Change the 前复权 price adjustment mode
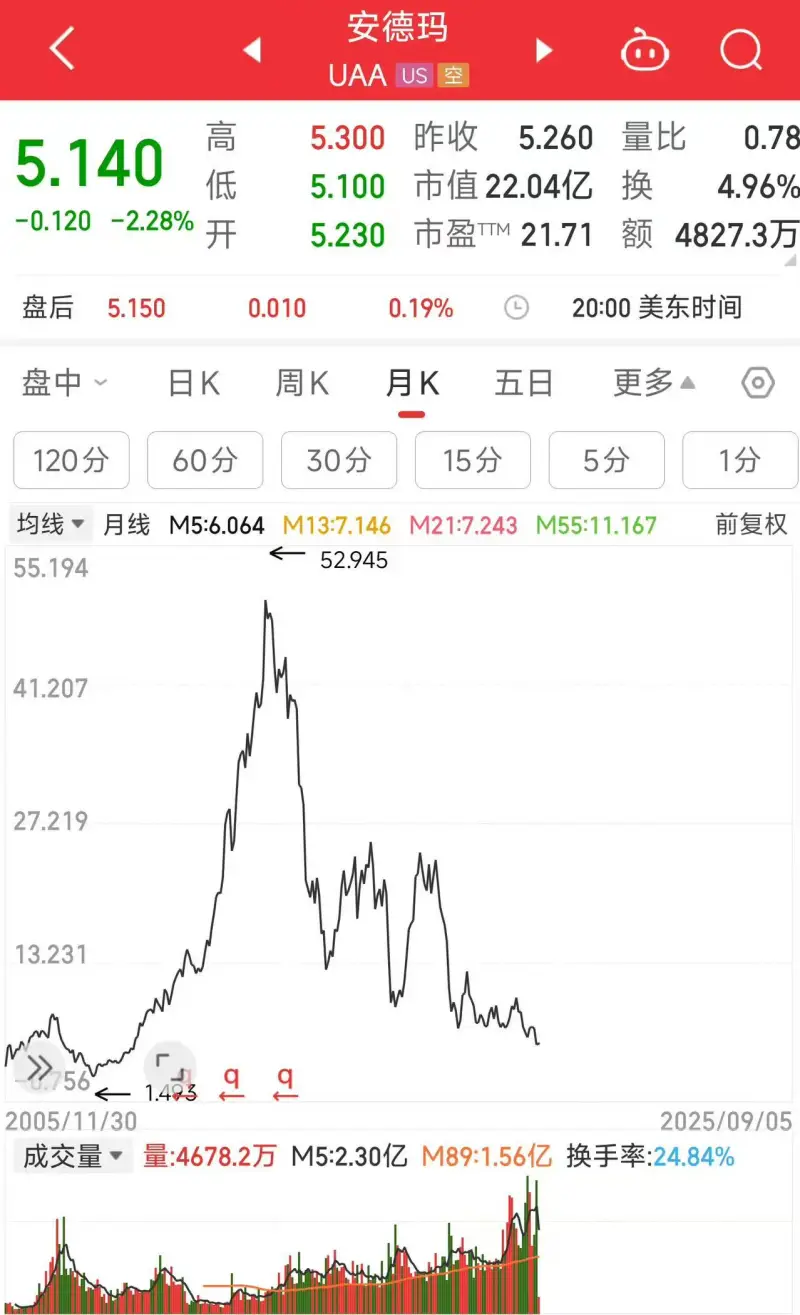 [x=751, y=524]
